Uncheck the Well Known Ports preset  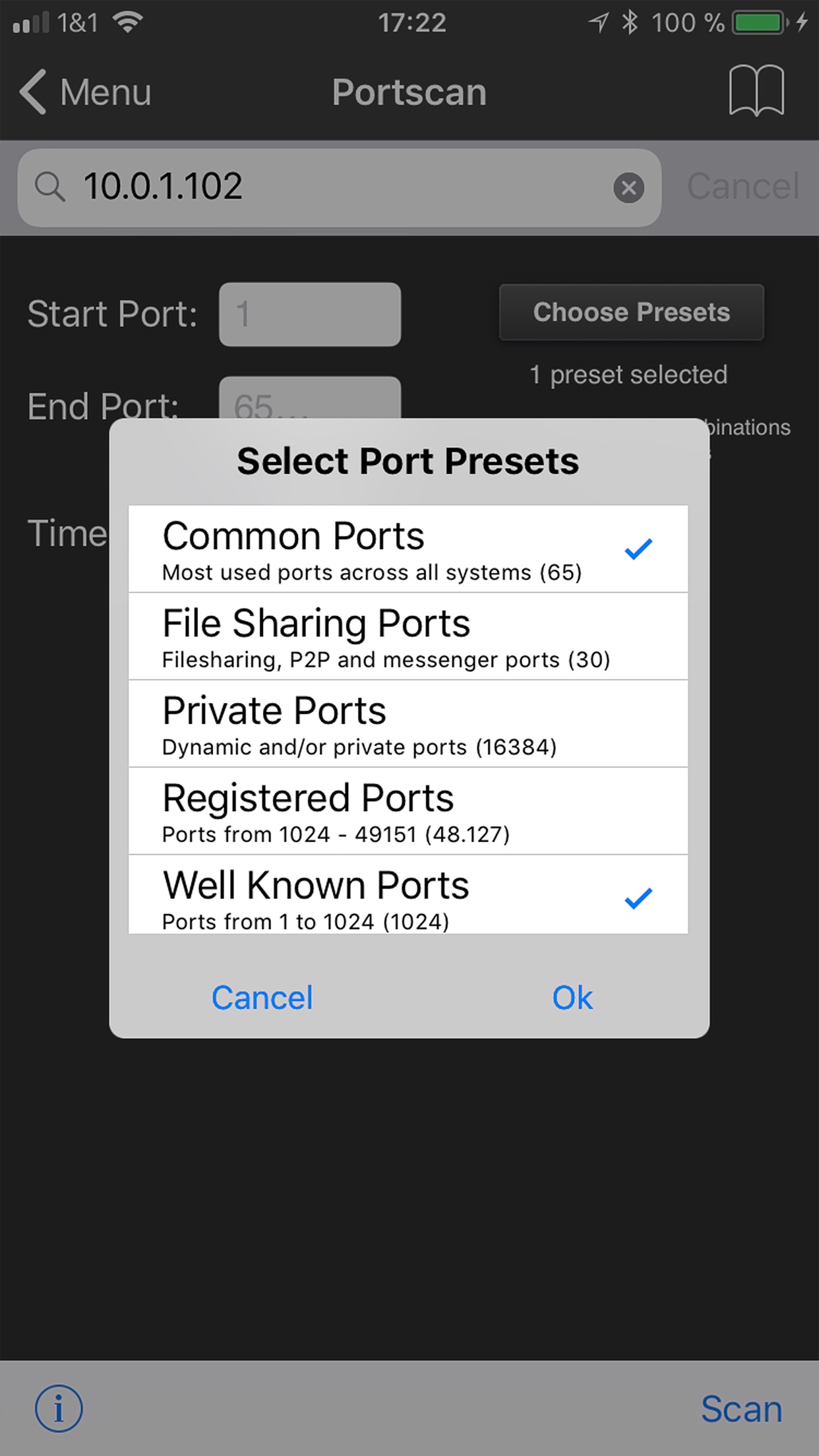(408, 895)
